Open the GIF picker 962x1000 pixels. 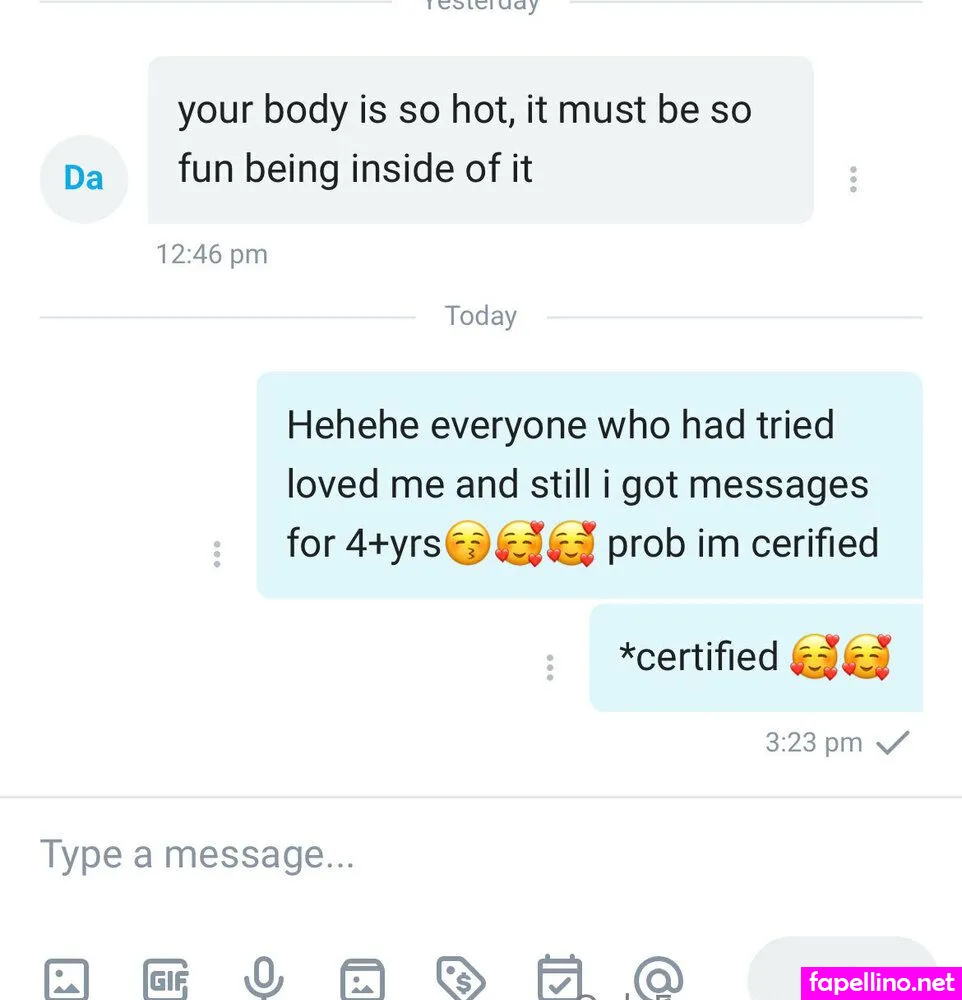pos(166,978)
